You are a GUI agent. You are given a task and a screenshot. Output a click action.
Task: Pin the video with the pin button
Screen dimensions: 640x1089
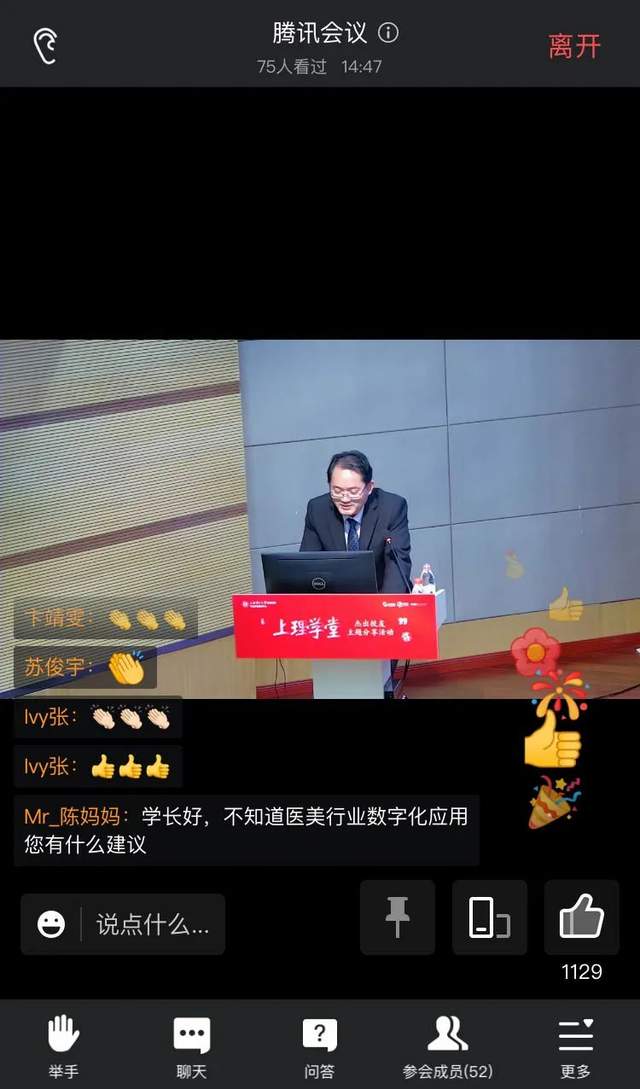398,917
